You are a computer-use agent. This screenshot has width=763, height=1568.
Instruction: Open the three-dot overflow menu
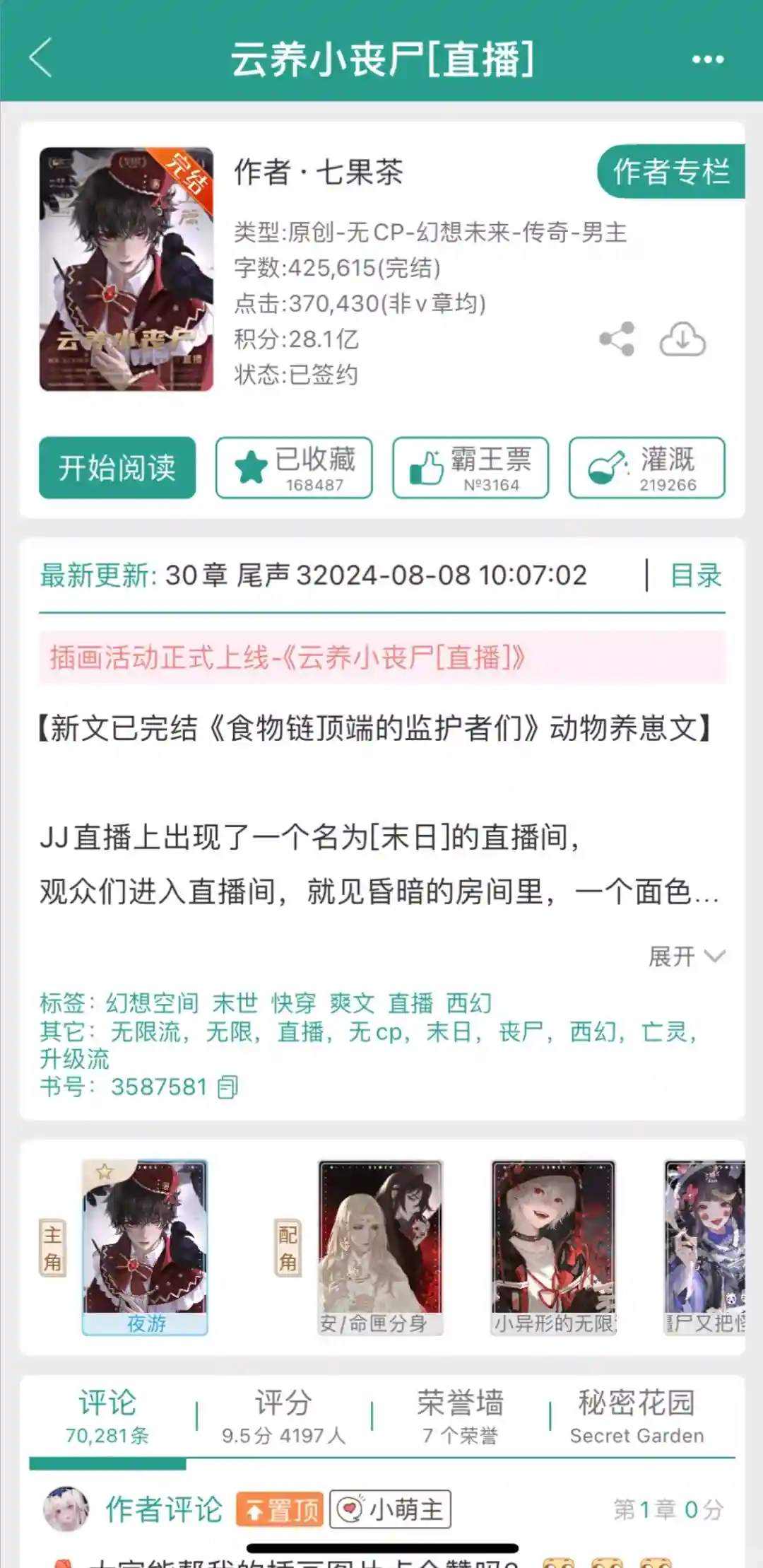coord(707,59)
